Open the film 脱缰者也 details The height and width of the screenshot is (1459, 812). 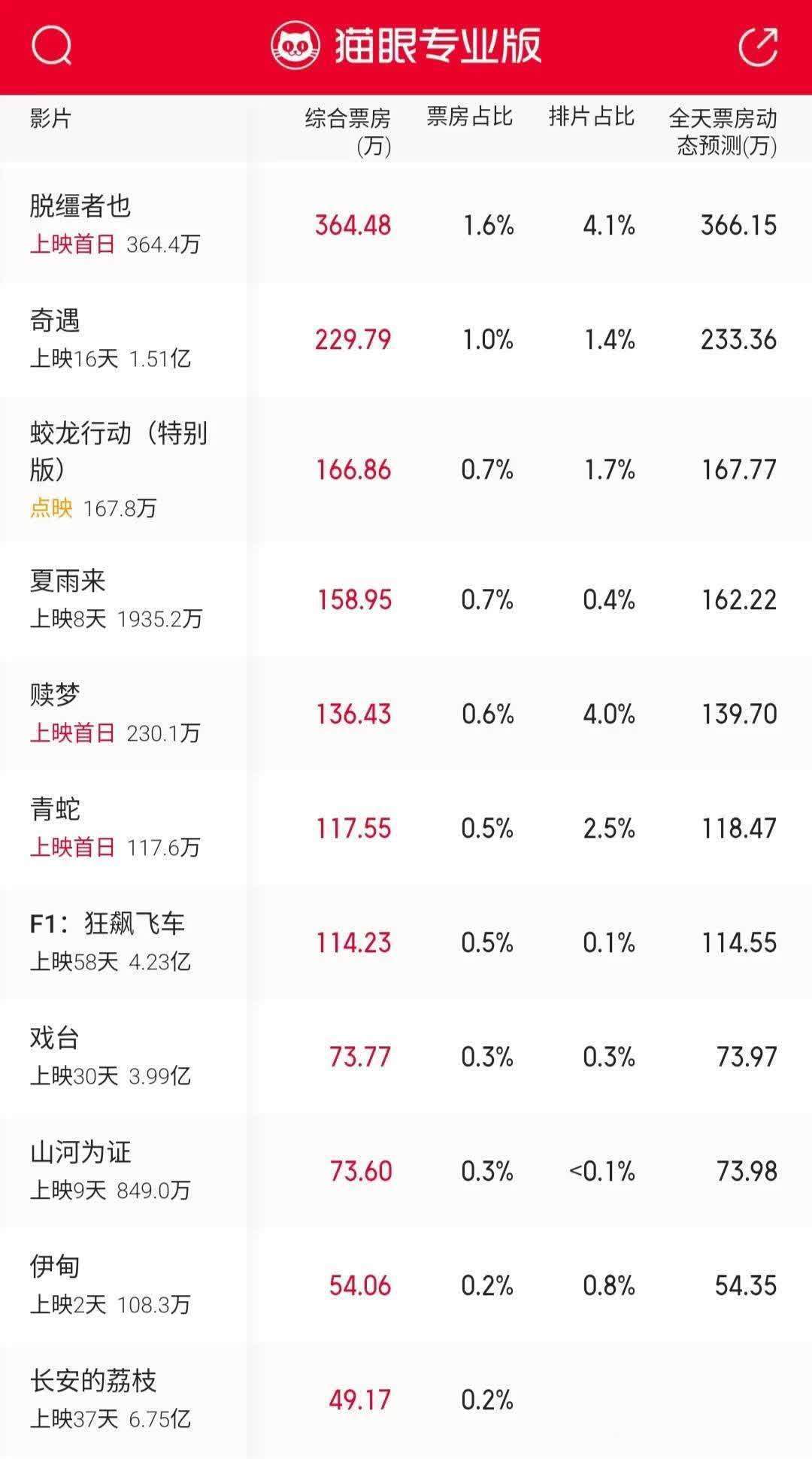(80, 207)
